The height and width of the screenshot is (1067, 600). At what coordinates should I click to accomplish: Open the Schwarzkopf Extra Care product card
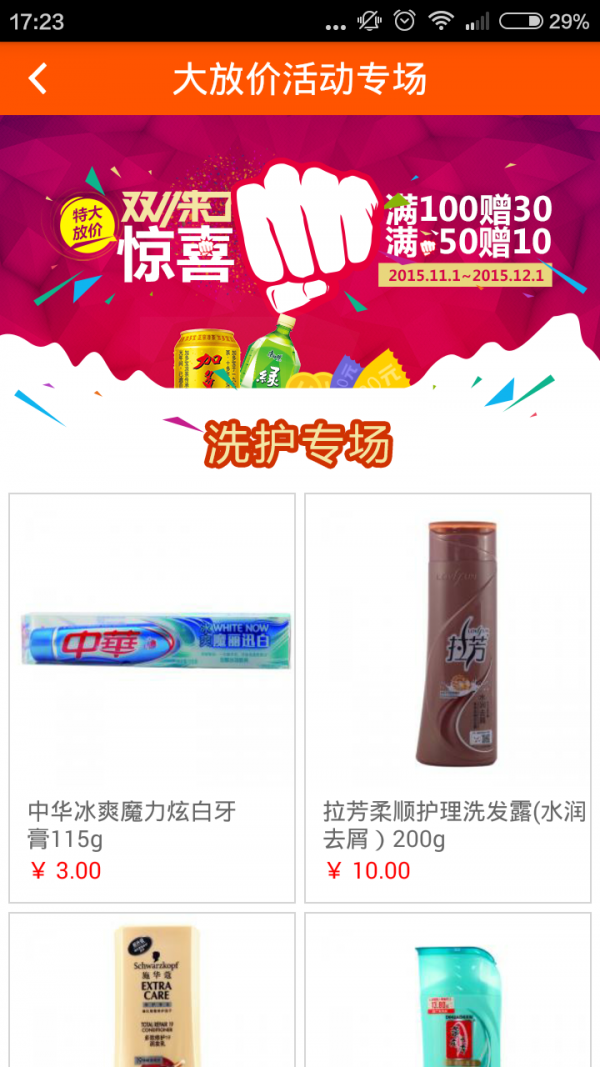pos(152,990)
